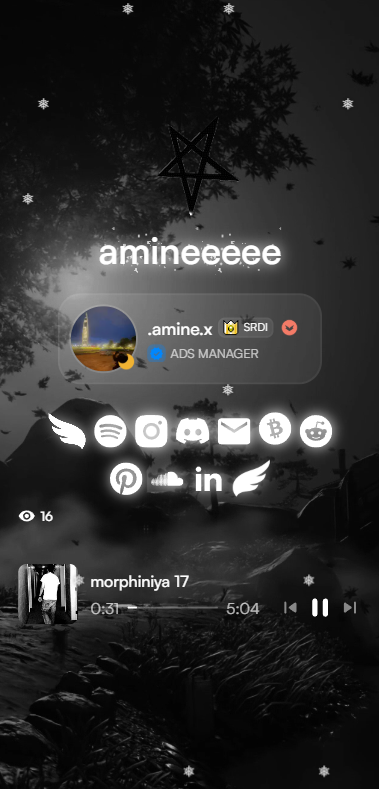
Task: Seek along the song progress bar
Action: tap(173, 608)
